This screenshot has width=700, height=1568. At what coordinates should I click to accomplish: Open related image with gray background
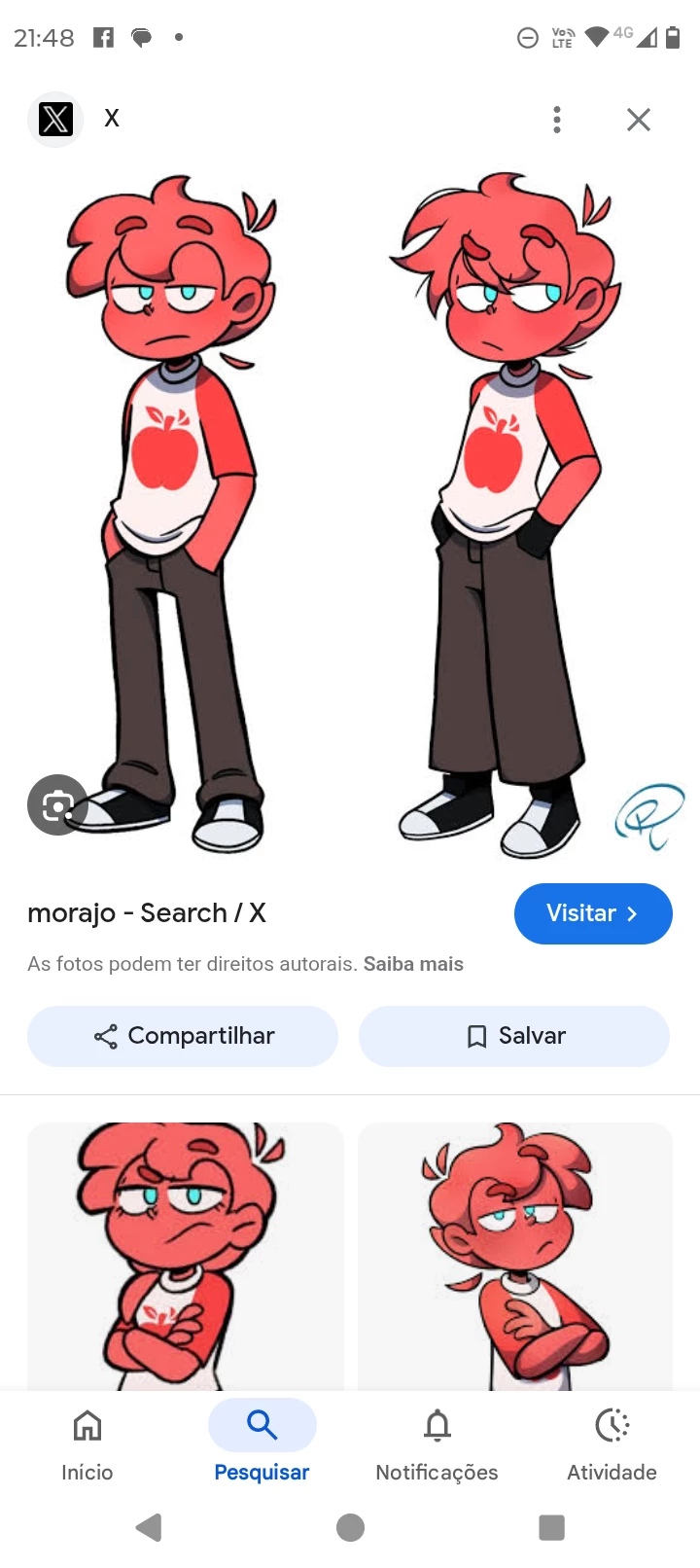click(515, 1255)
